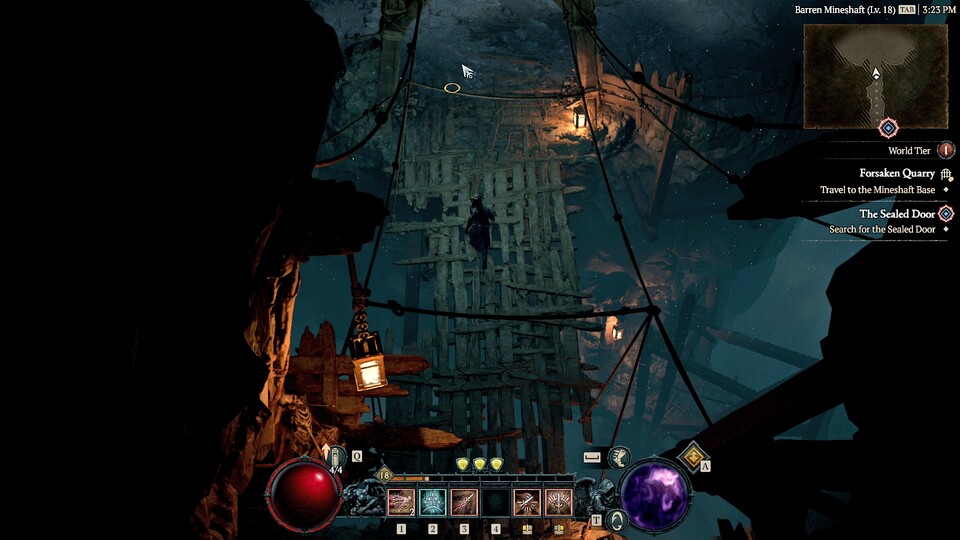The image size is (960, 540).
Task: Open the abilities icon labeled A
Action: click(x=693, y=455)
